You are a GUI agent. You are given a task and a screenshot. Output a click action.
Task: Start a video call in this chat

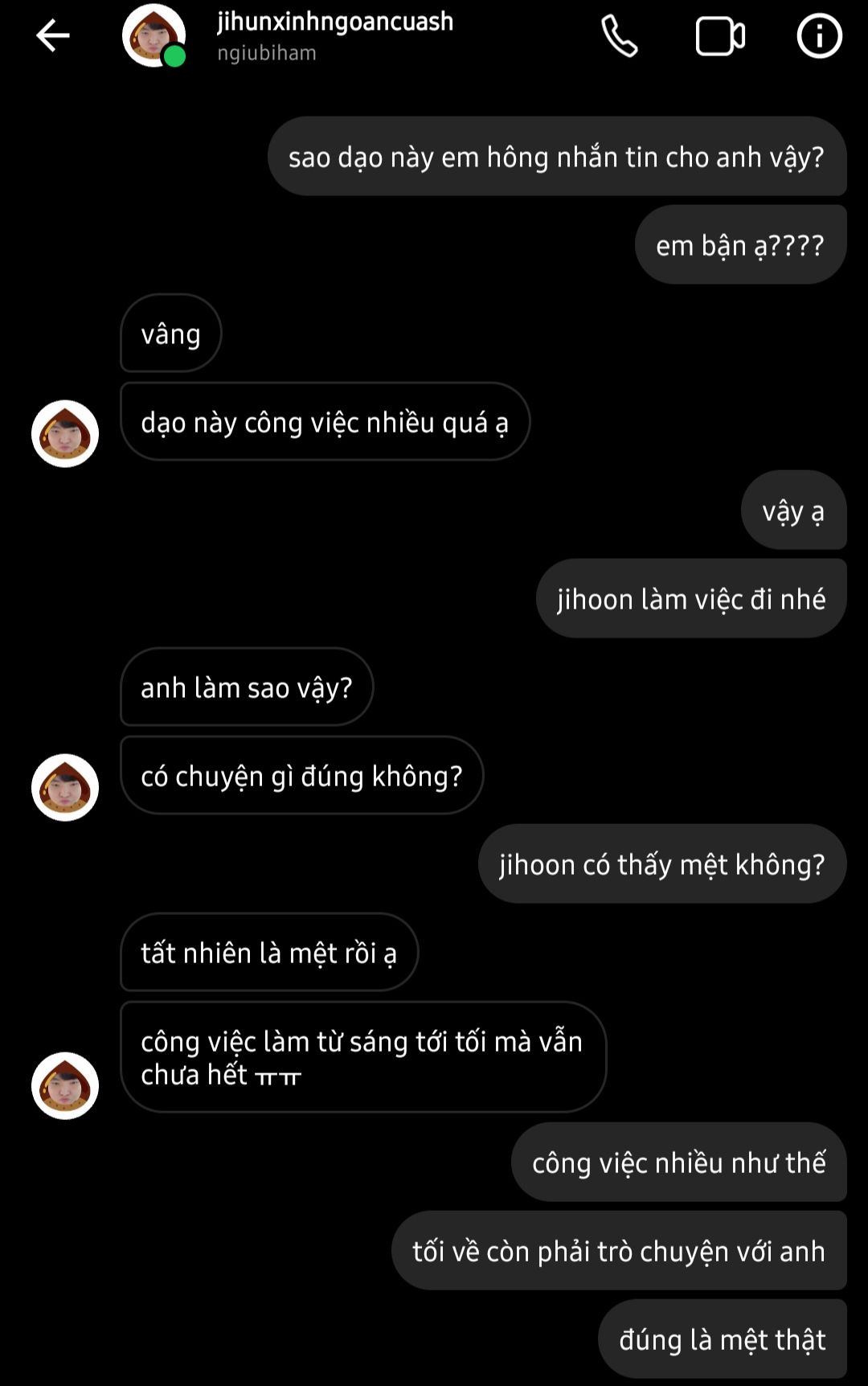tap(719, 36)
